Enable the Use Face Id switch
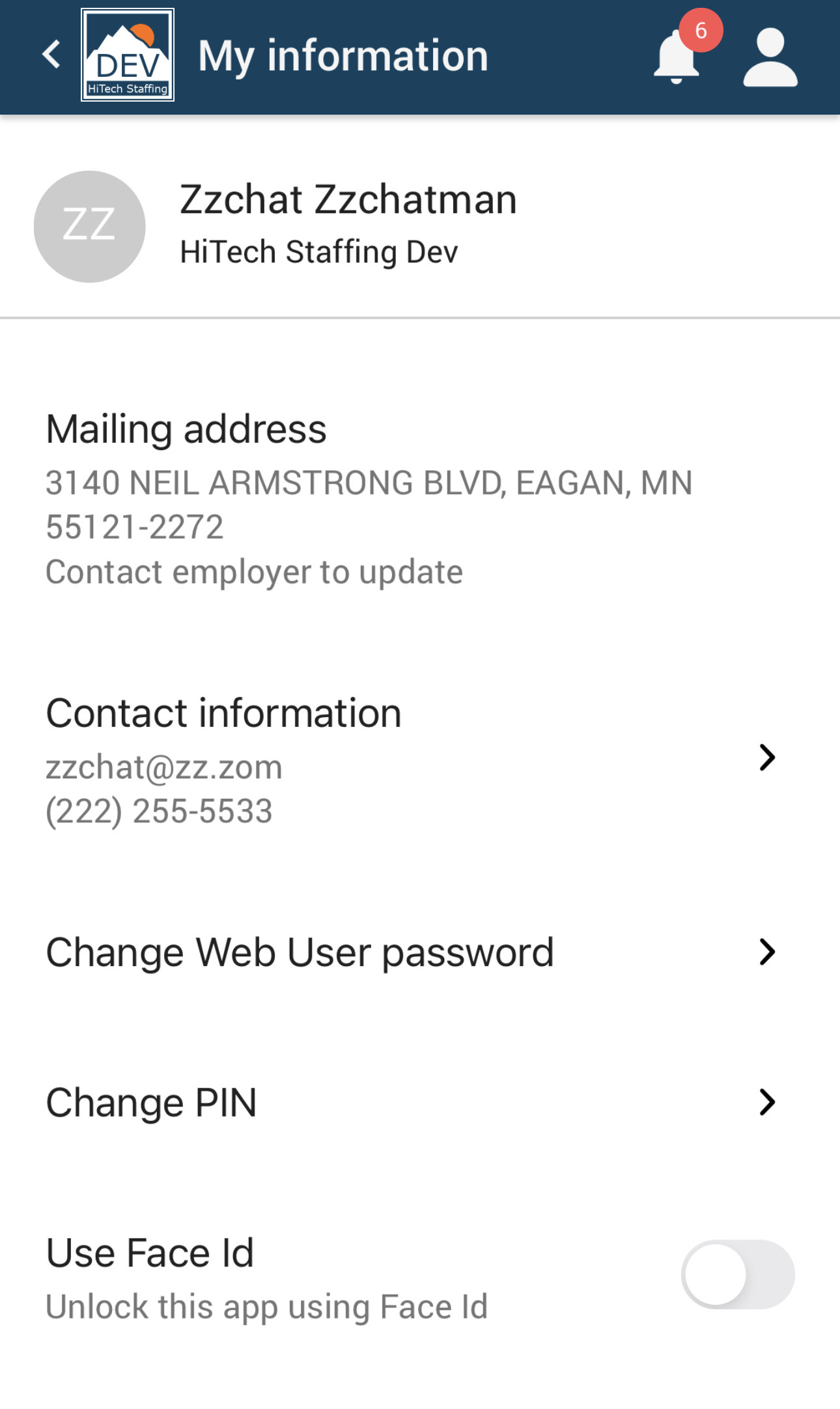This screenshot has width=840, height=1409. (737, 1274)
